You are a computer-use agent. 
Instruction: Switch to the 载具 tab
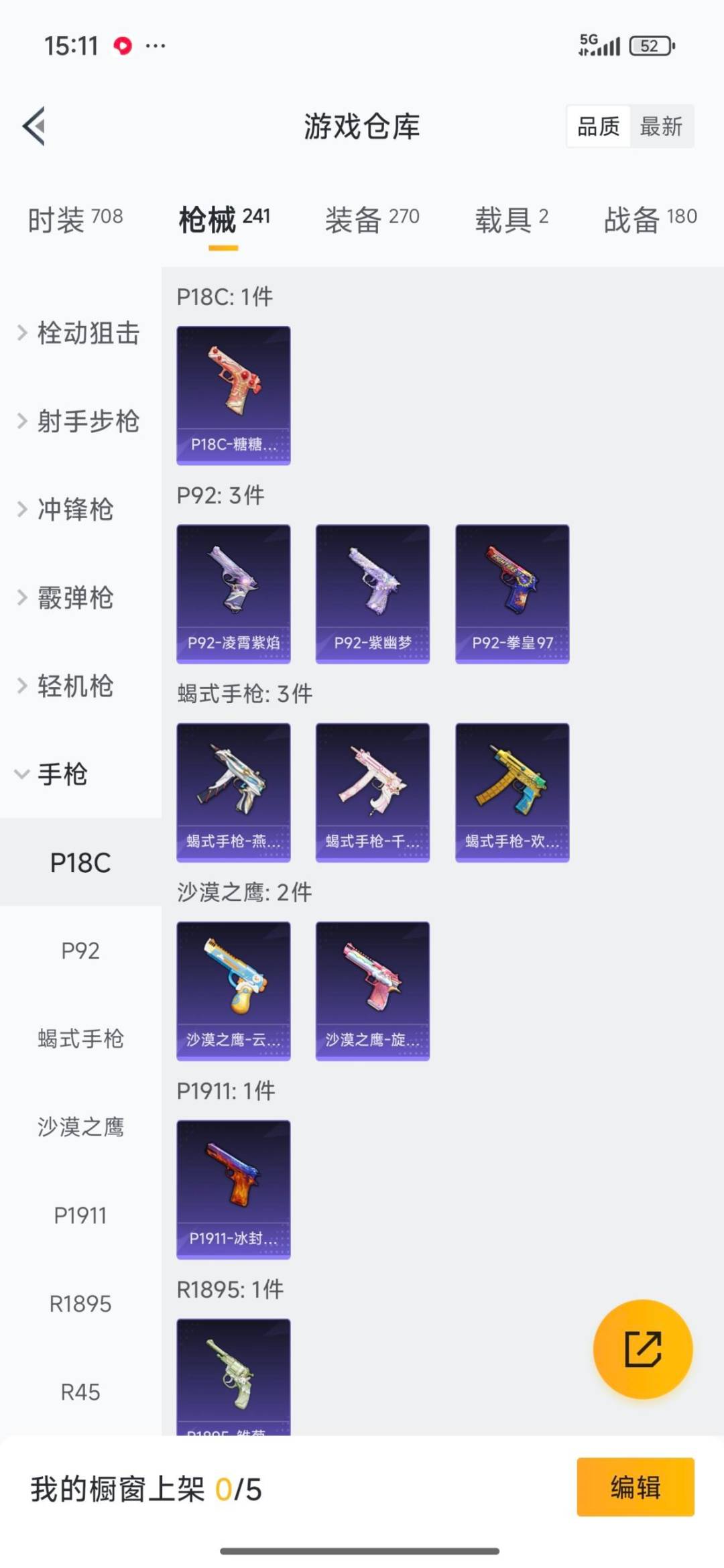tap(511, 219)
